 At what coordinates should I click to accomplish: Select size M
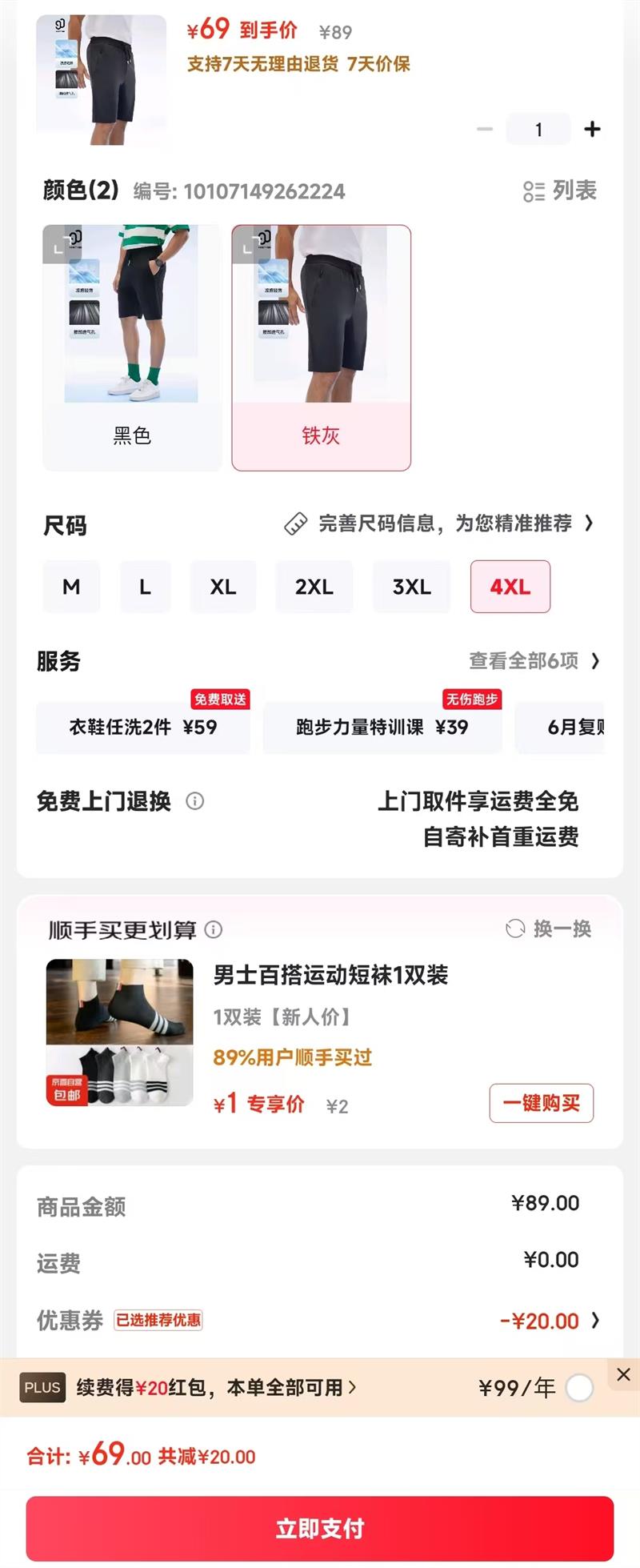point(71,587)
